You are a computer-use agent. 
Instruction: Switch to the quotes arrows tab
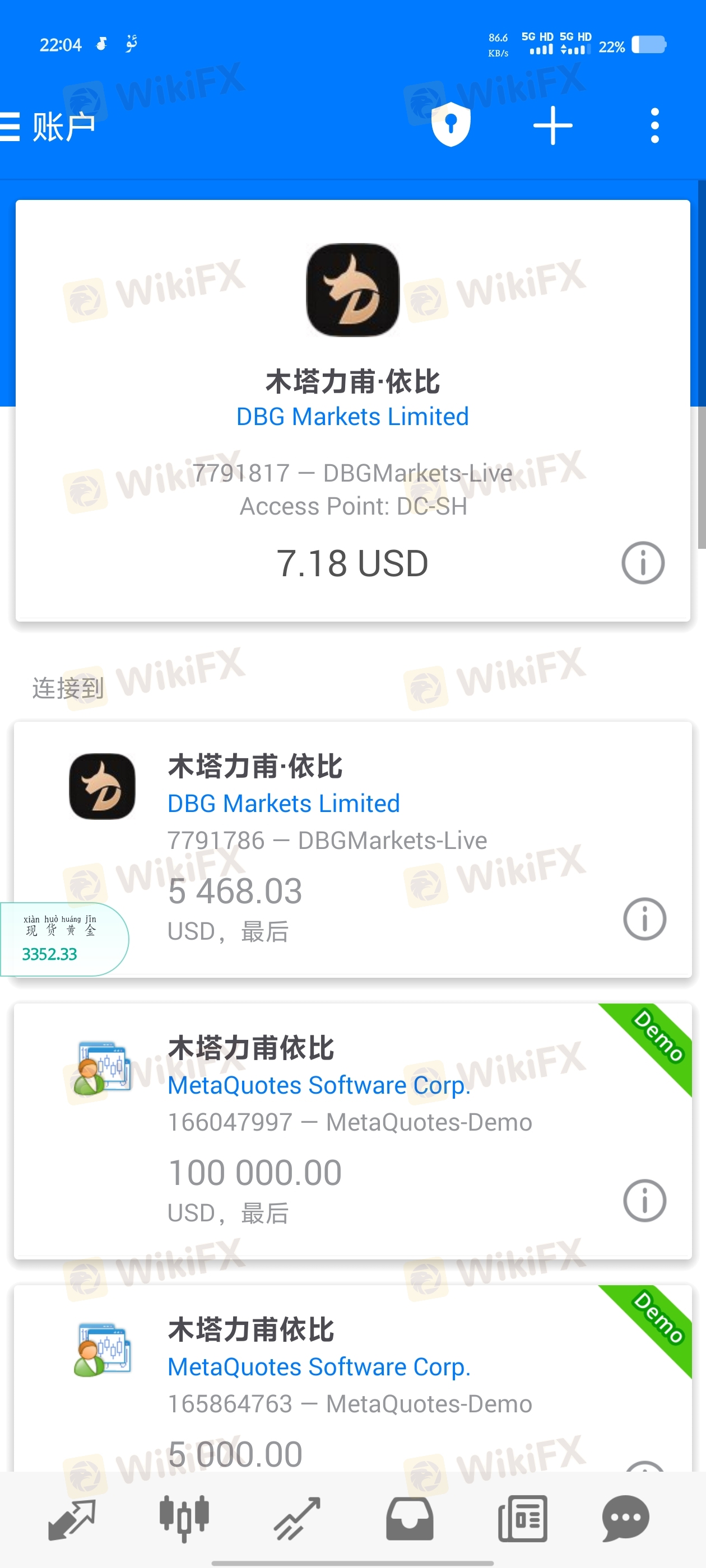click(x=72, y=1519)
